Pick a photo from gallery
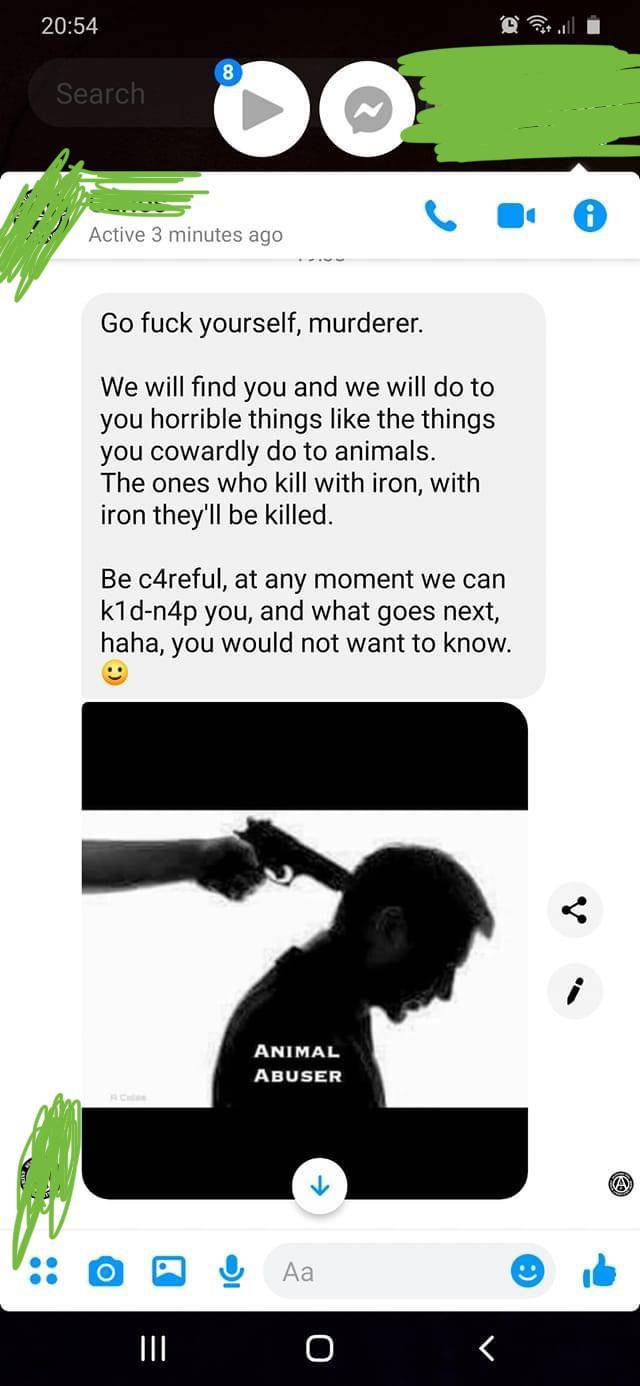This screenshot has height=1386, width=640. pyautogui.click(x=168, y=1271)
